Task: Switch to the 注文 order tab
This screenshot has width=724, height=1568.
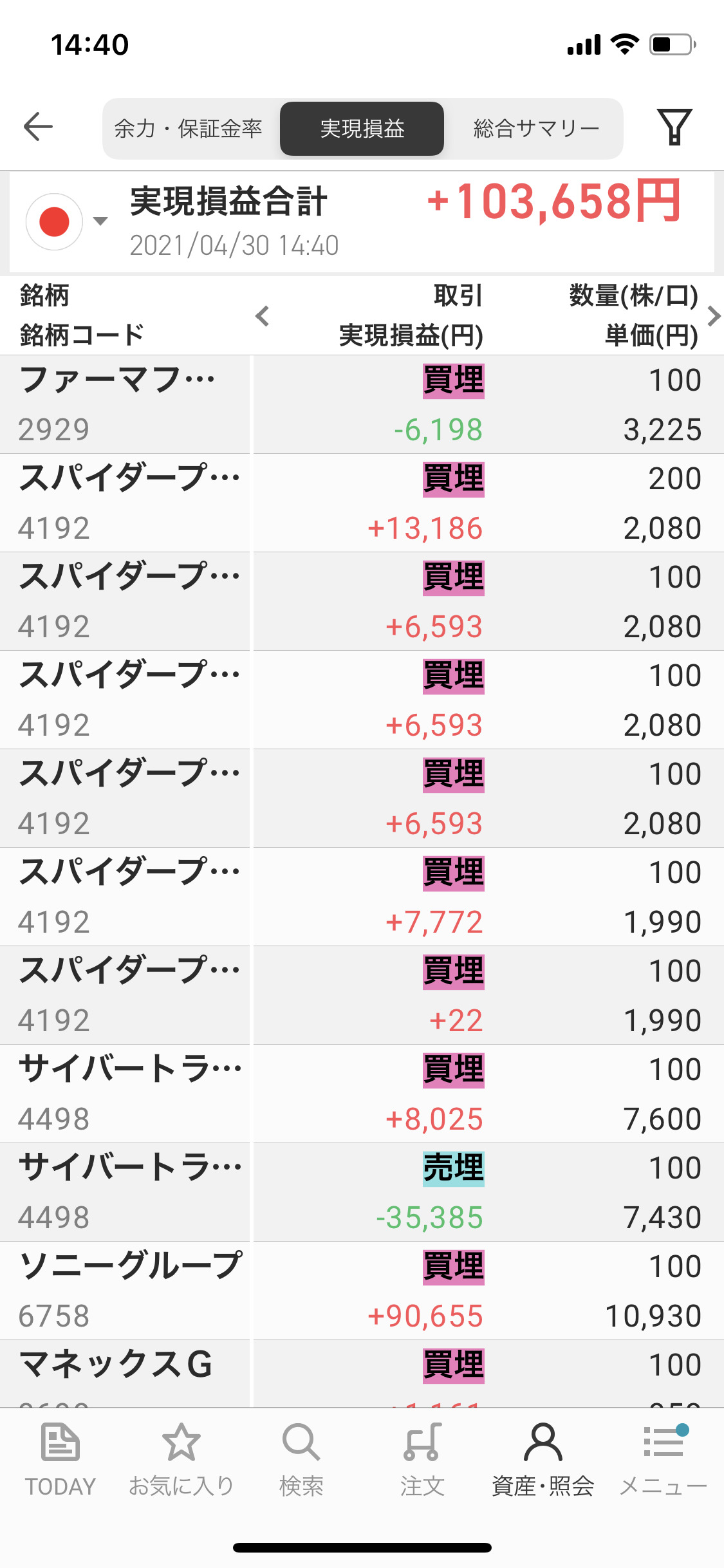Action: tap(422, 1460)
